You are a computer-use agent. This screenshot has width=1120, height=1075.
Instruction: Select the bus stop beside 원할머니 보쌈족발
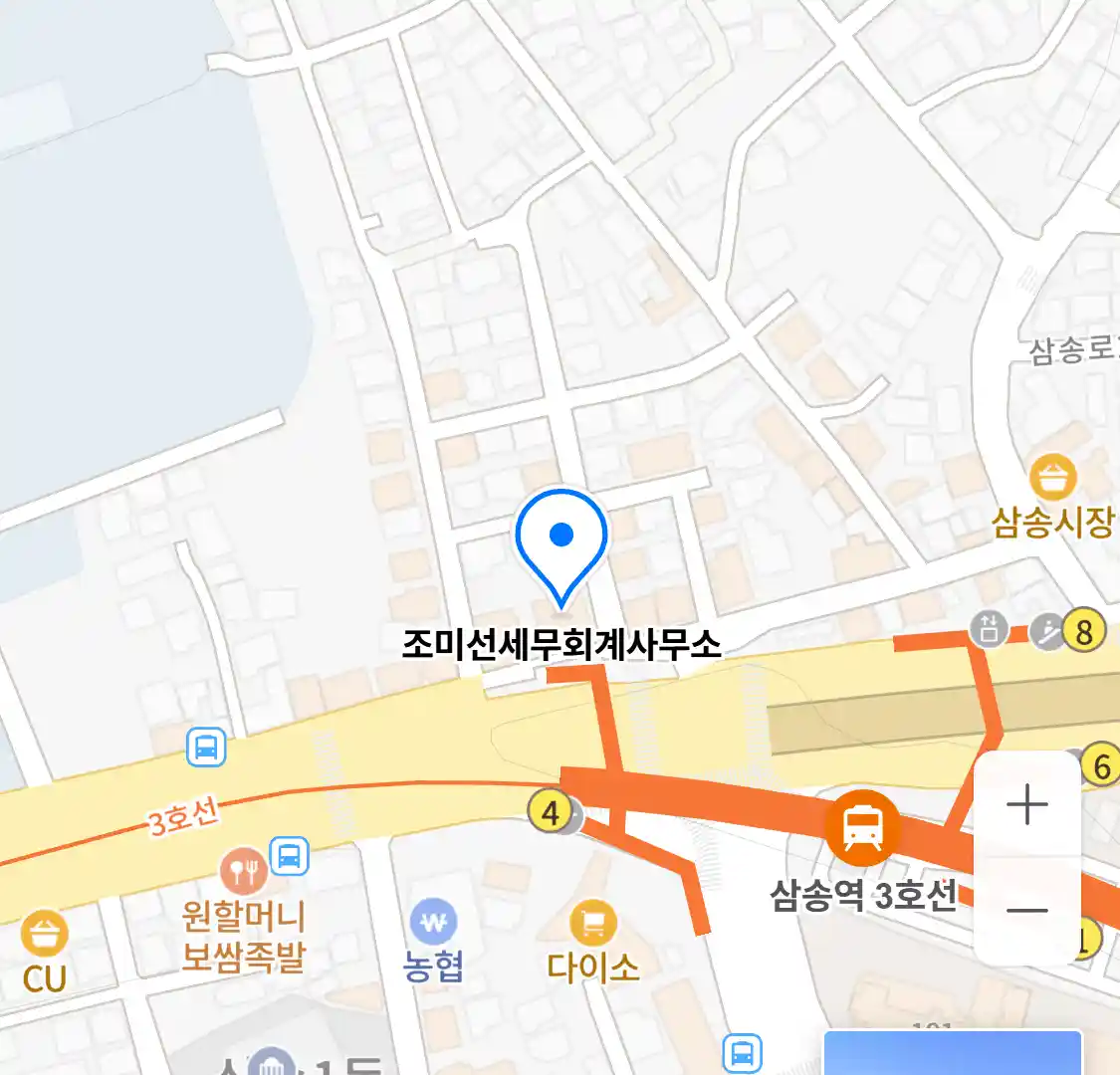[290, 856]
